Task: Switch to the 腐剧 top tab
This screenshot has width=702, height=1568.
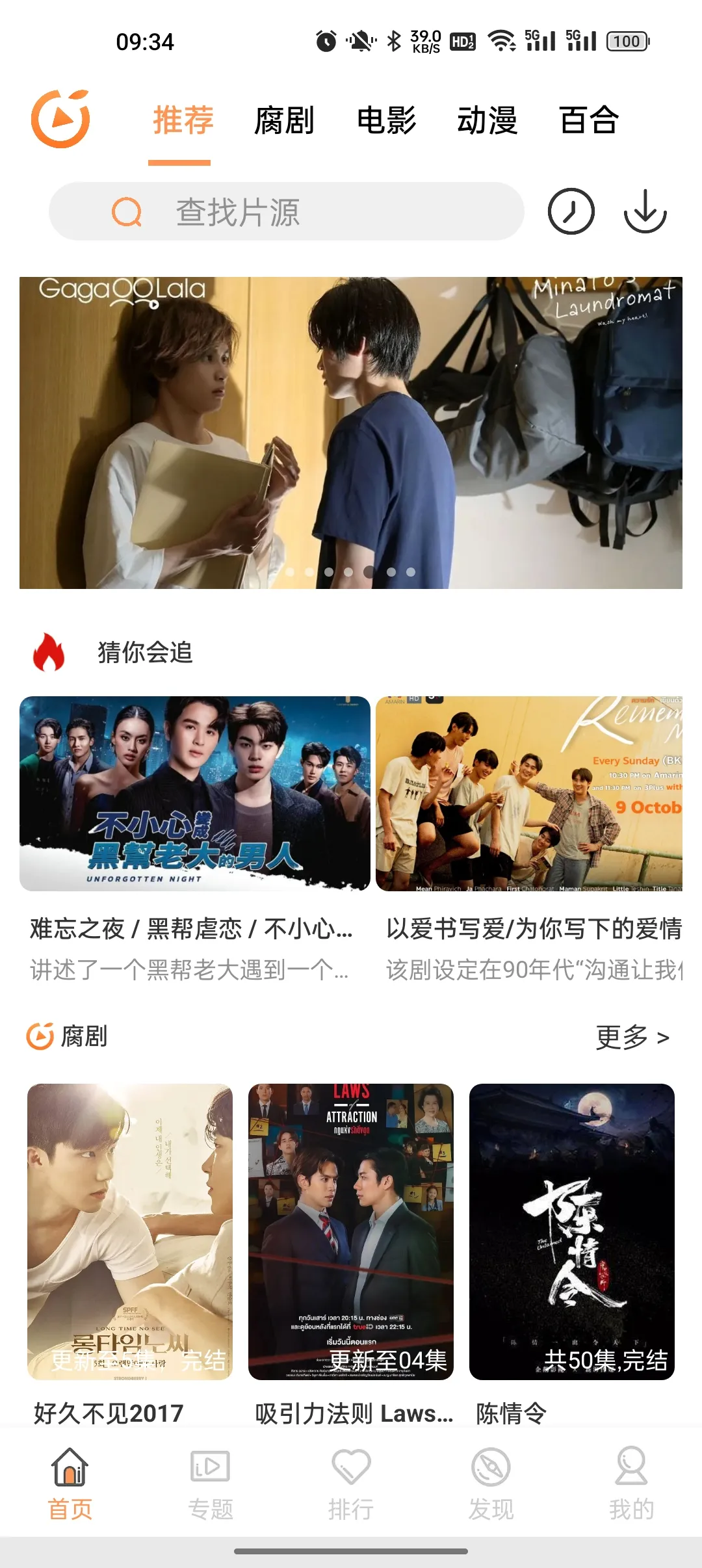Action: [x=284, y=121]
